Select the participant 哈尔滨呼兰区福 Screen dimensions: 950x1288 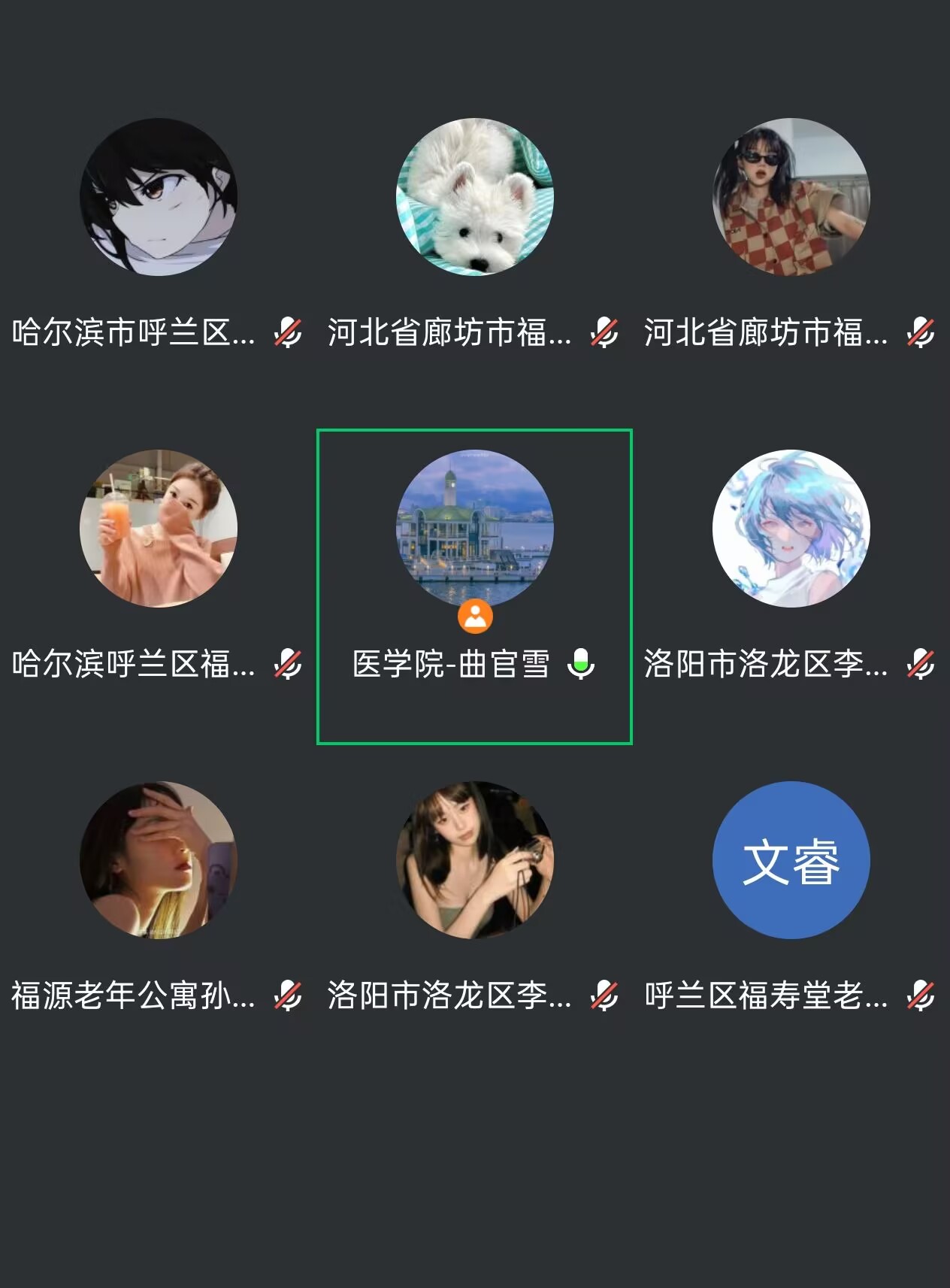[158, 529]
